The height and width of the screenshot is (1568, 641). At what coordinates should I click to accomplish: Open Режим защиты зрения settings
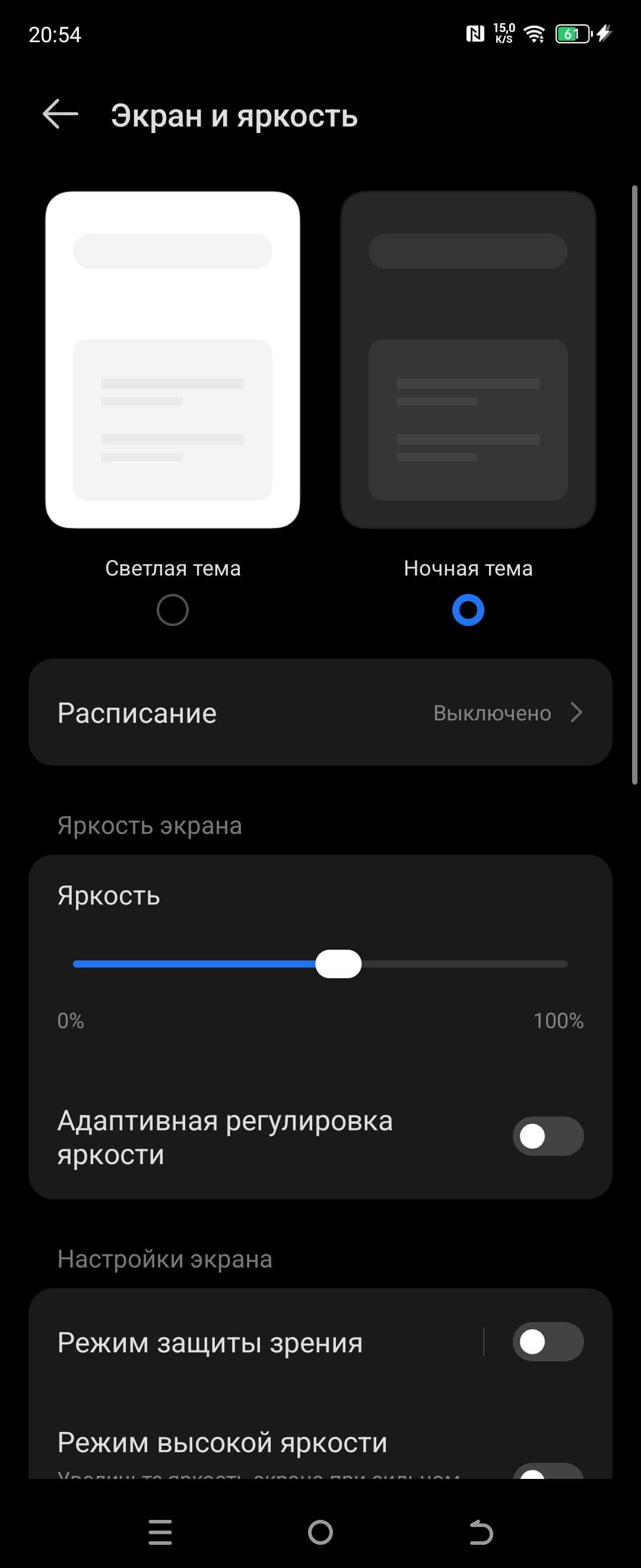coord(243,1343)
